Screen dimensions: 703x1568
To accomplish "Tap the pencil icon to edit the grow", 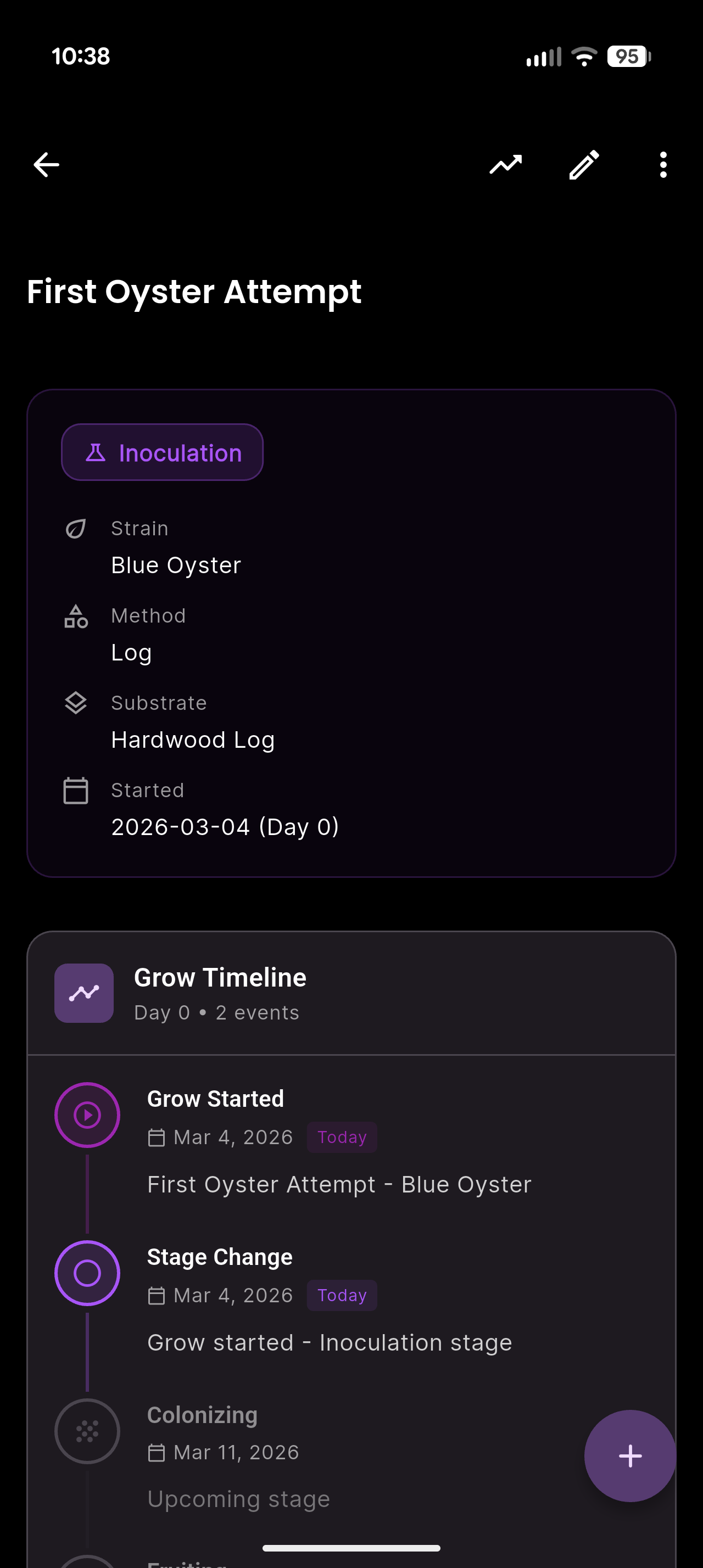I will [x=584, y=164].
